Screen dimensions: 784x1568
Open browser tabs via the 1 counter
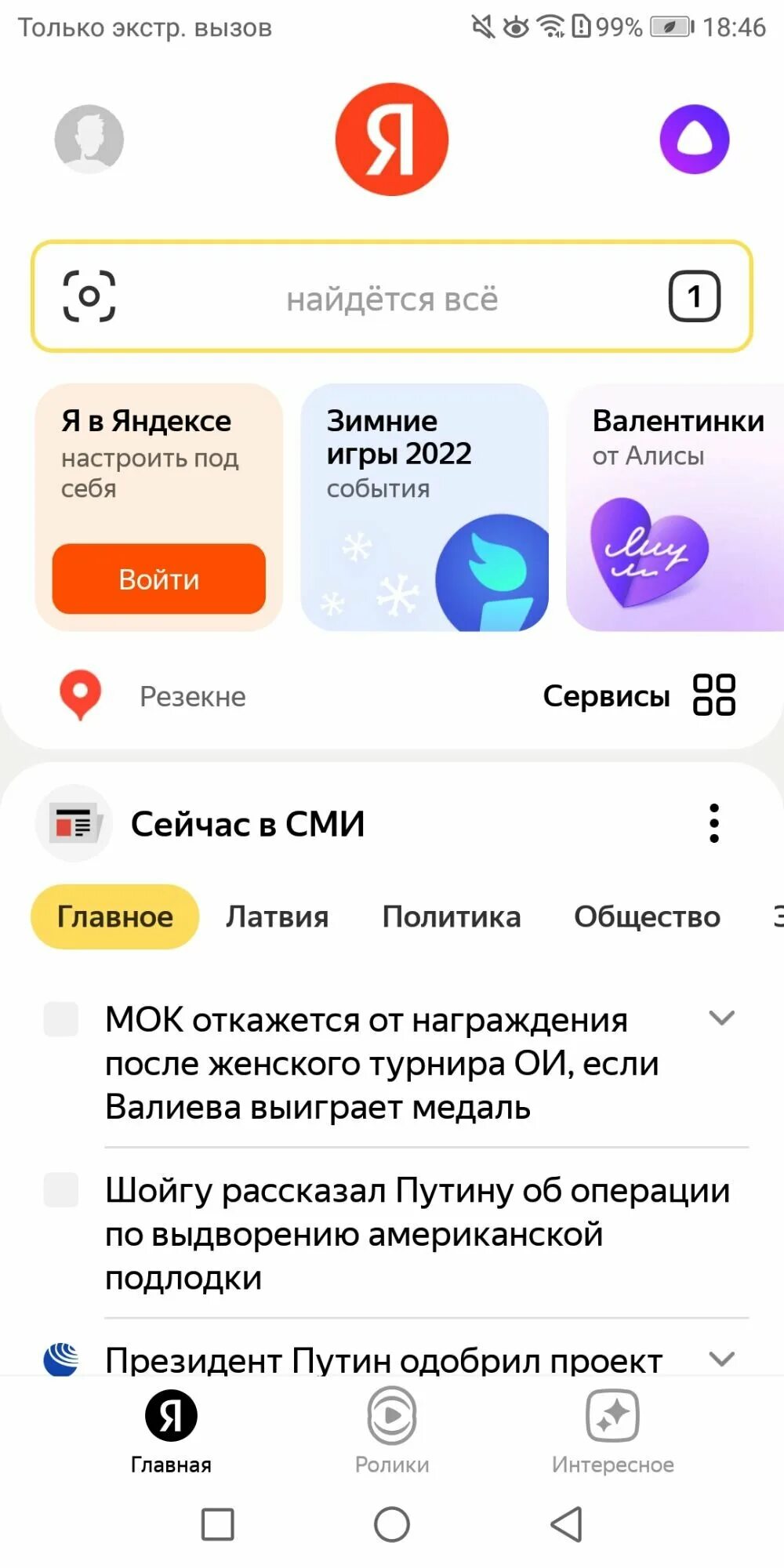point(693,296)
